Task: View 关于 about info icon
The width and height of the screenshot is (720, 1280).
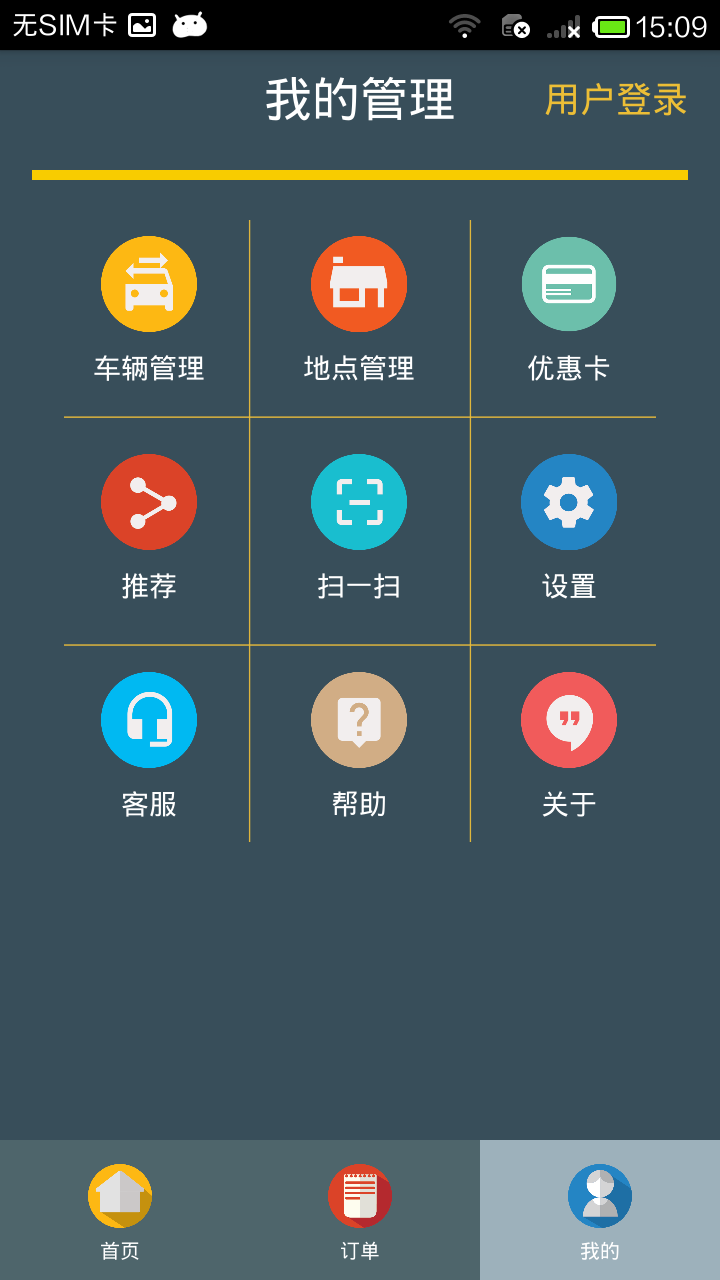Action: click(x=569, y=719)
